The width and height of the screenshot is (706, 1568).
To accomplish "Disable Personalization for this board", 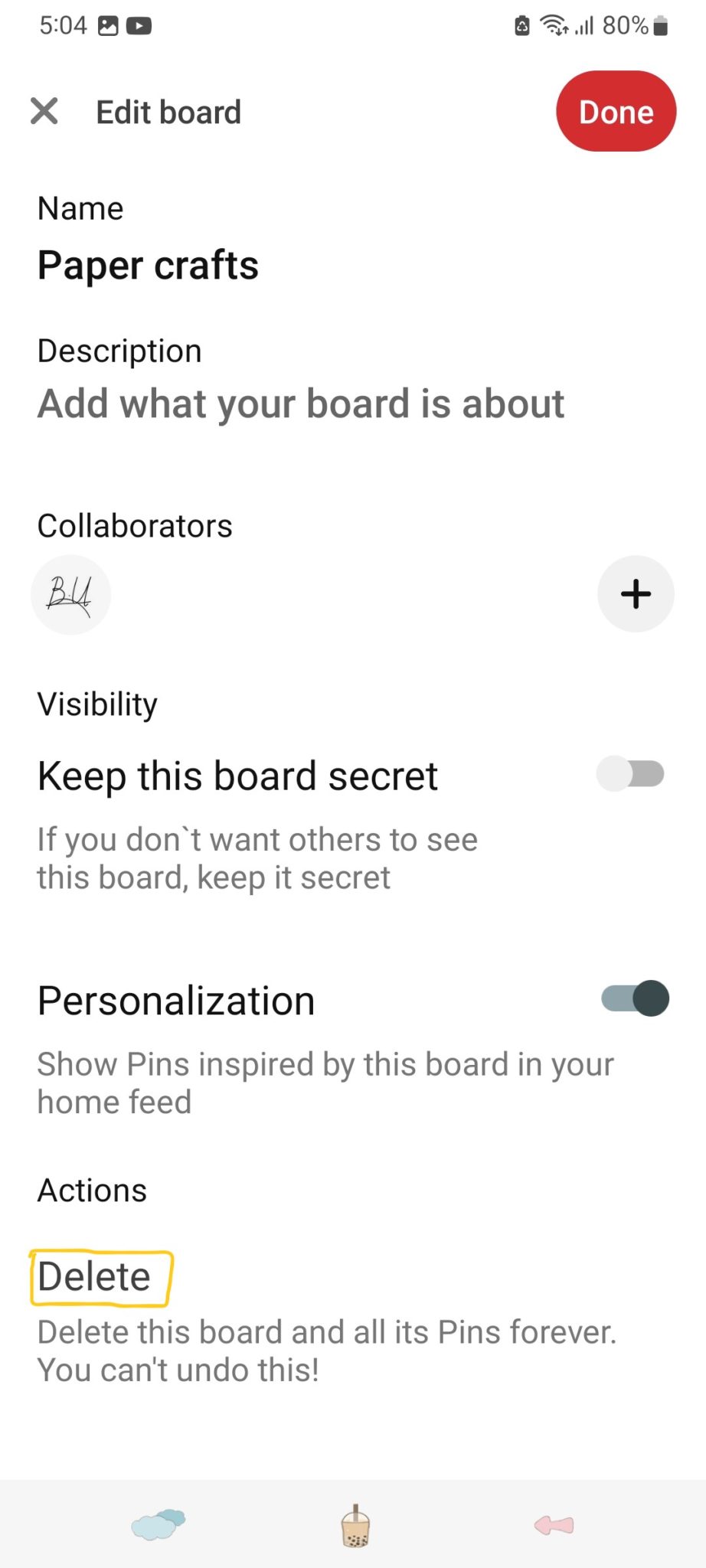I will [x=634, y=998].
